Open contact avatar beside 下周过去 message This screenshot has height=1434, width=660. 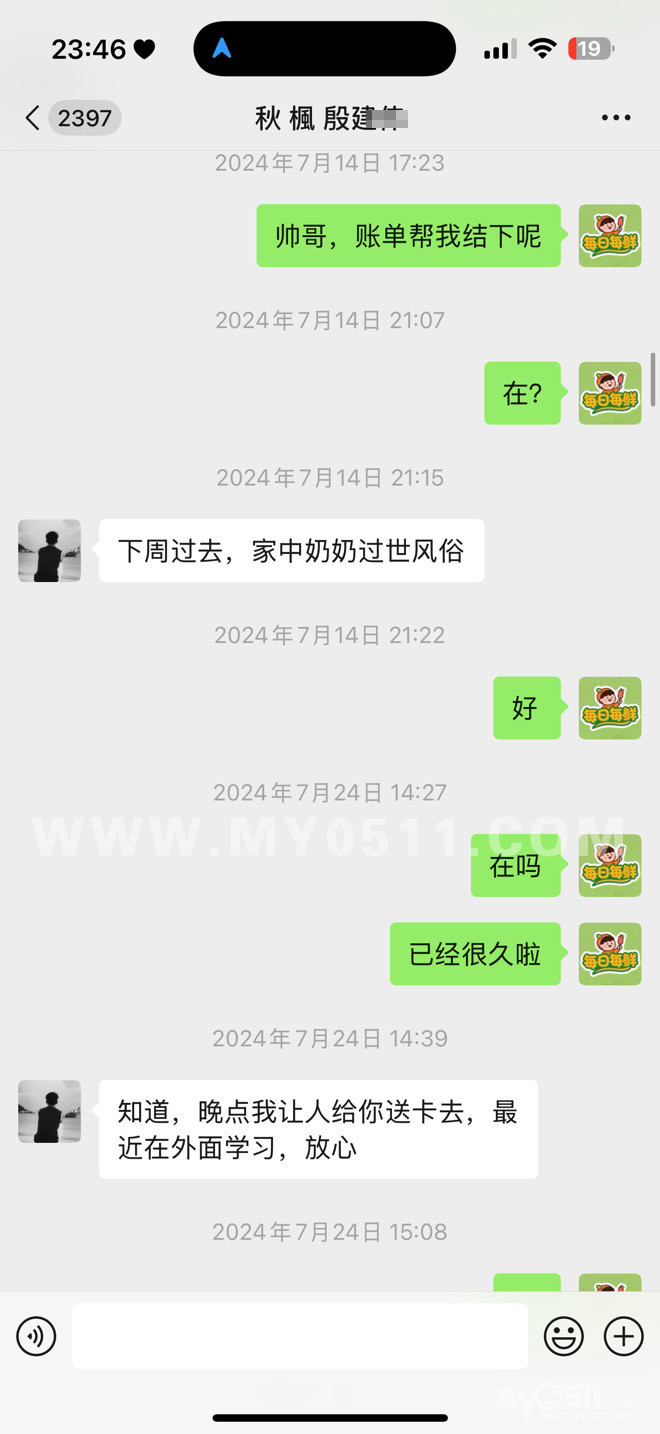coord(49,551)
